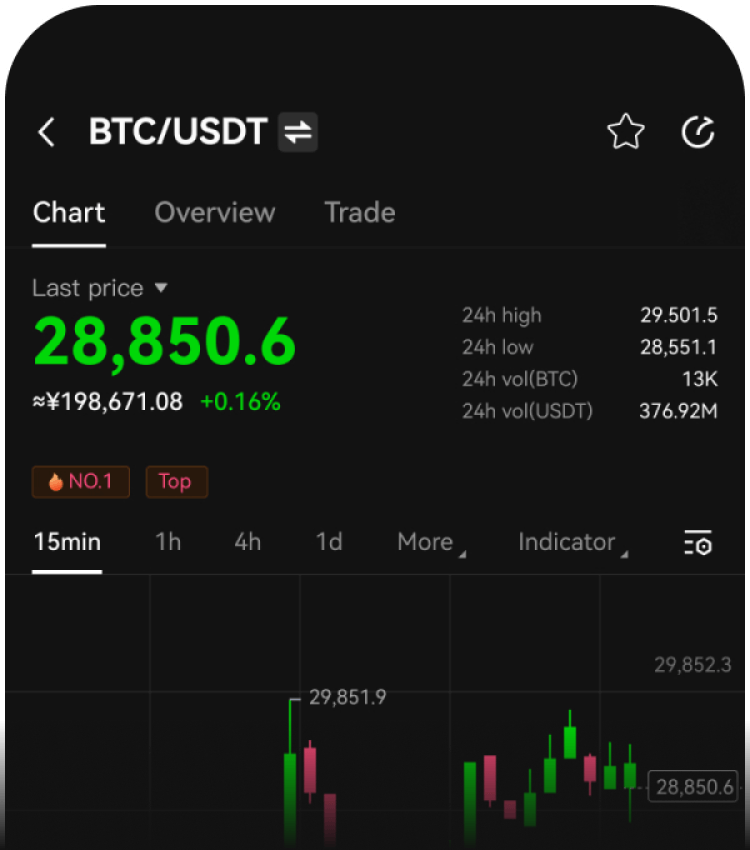The height and width of the screenshot is (850, 750).
Task: Add BTC/USDT to favorites with the star
Action: coord(626,132)
